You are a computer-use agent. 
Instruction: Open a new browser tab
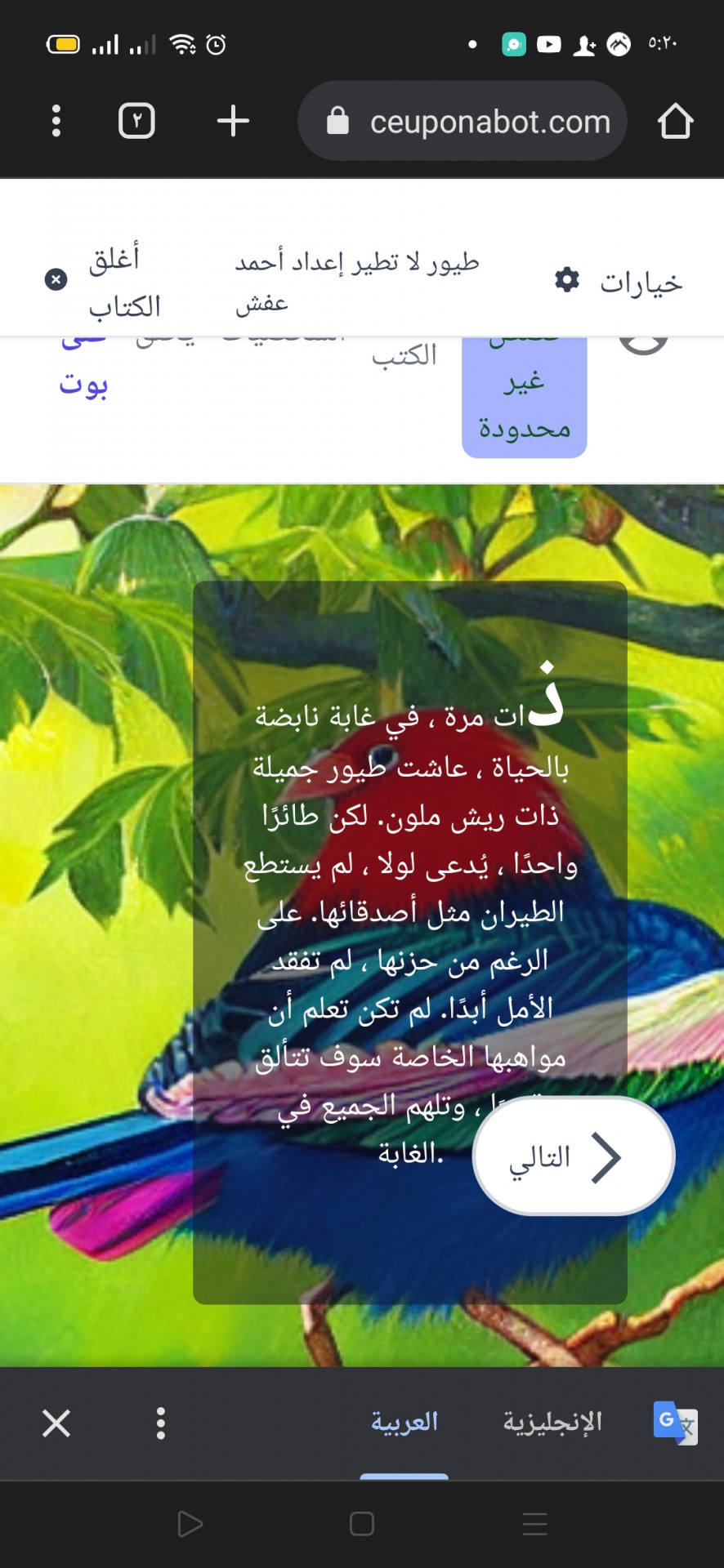coord(233,121)
